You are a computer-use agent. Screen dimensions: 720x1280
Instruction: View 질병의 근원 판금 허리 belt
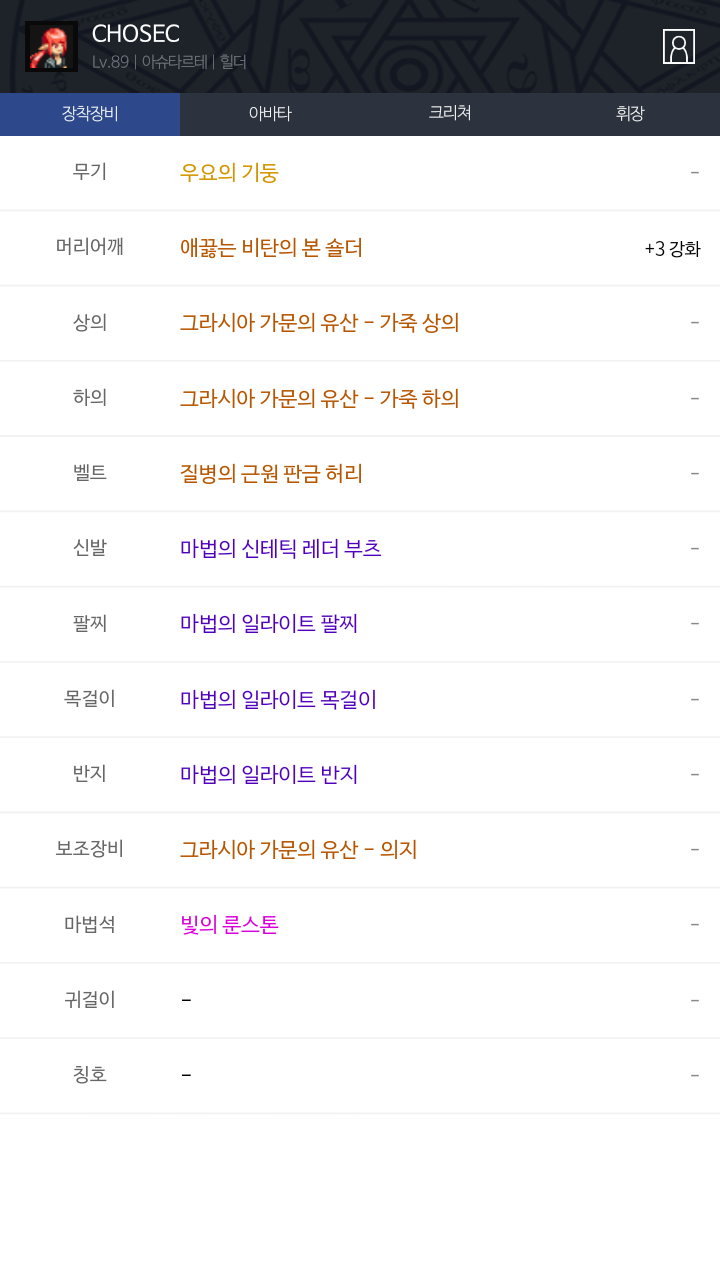tap(271, 473)
